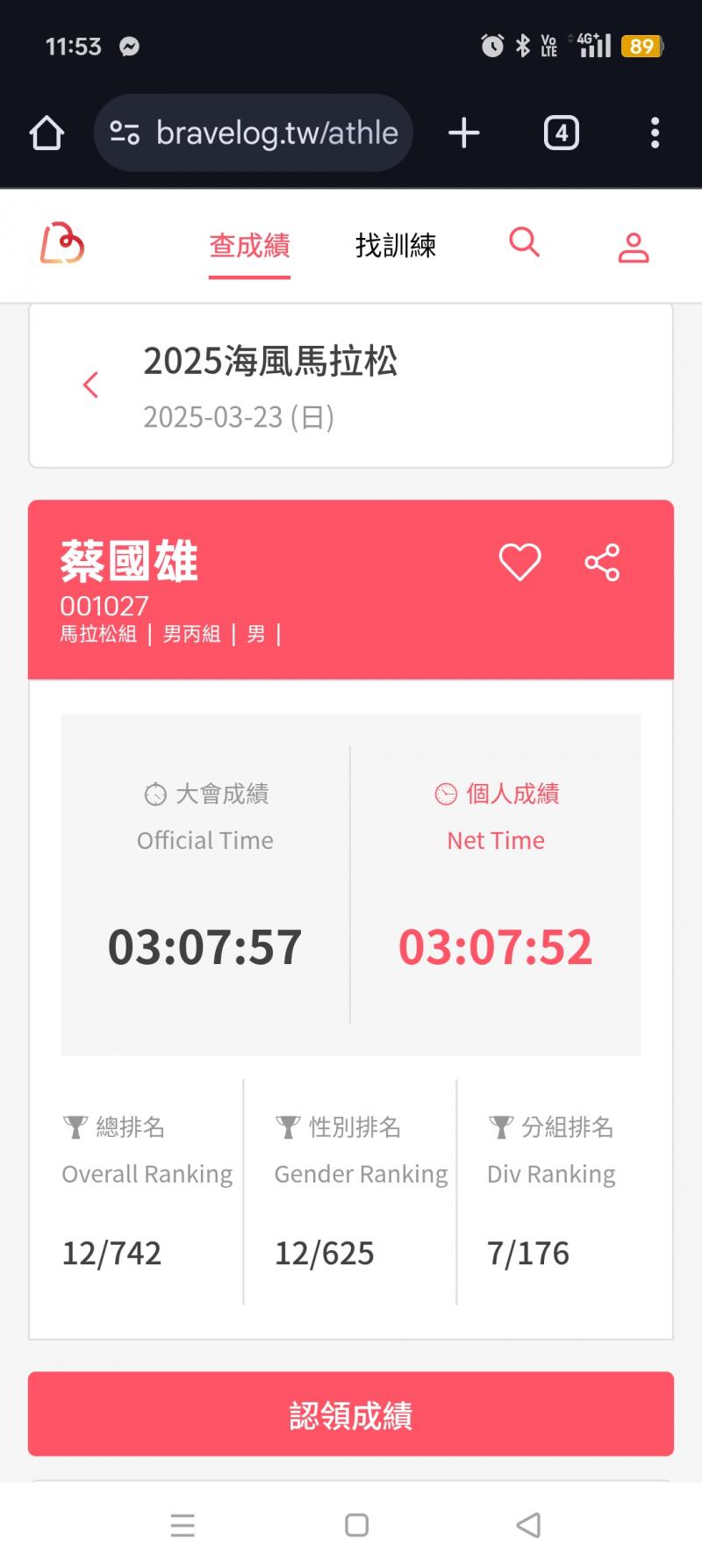Image resolution: width=702 pixels, height=1568 pixels.
Task: Switch to the 查成績 tab
Action: point(249,246)
